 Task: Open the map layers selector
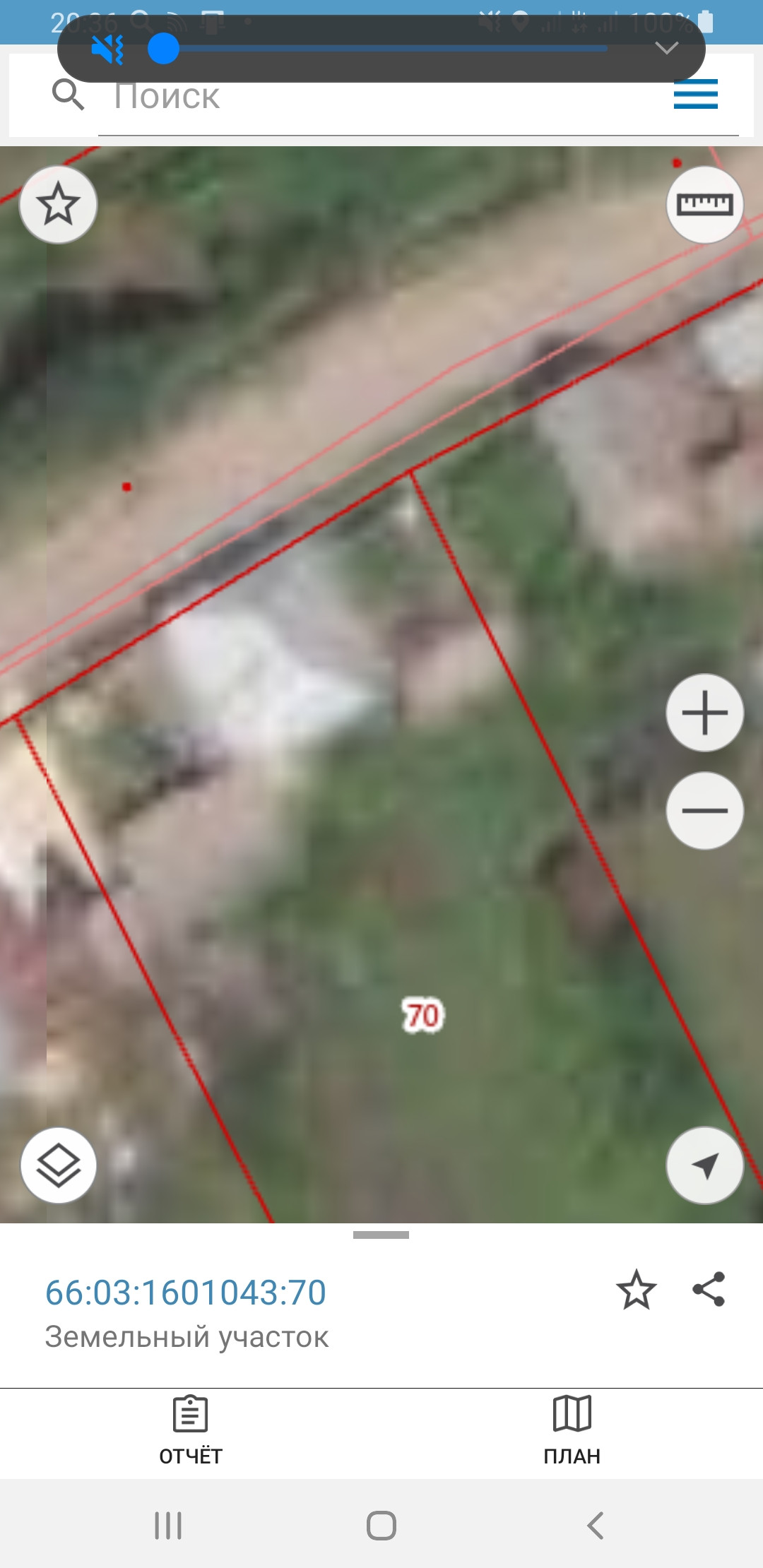point(59,1165)
